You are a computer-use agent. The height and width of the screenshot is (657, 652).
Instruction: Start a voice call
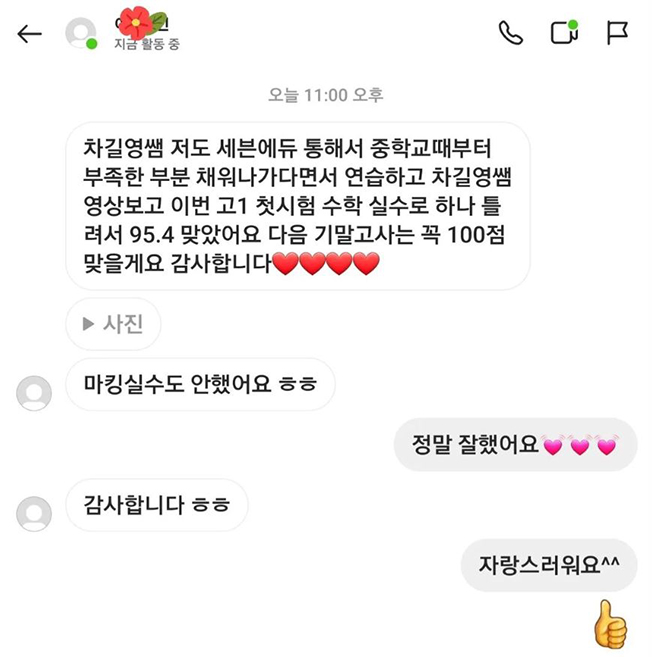pyautogui.click(x=510, y=33)
